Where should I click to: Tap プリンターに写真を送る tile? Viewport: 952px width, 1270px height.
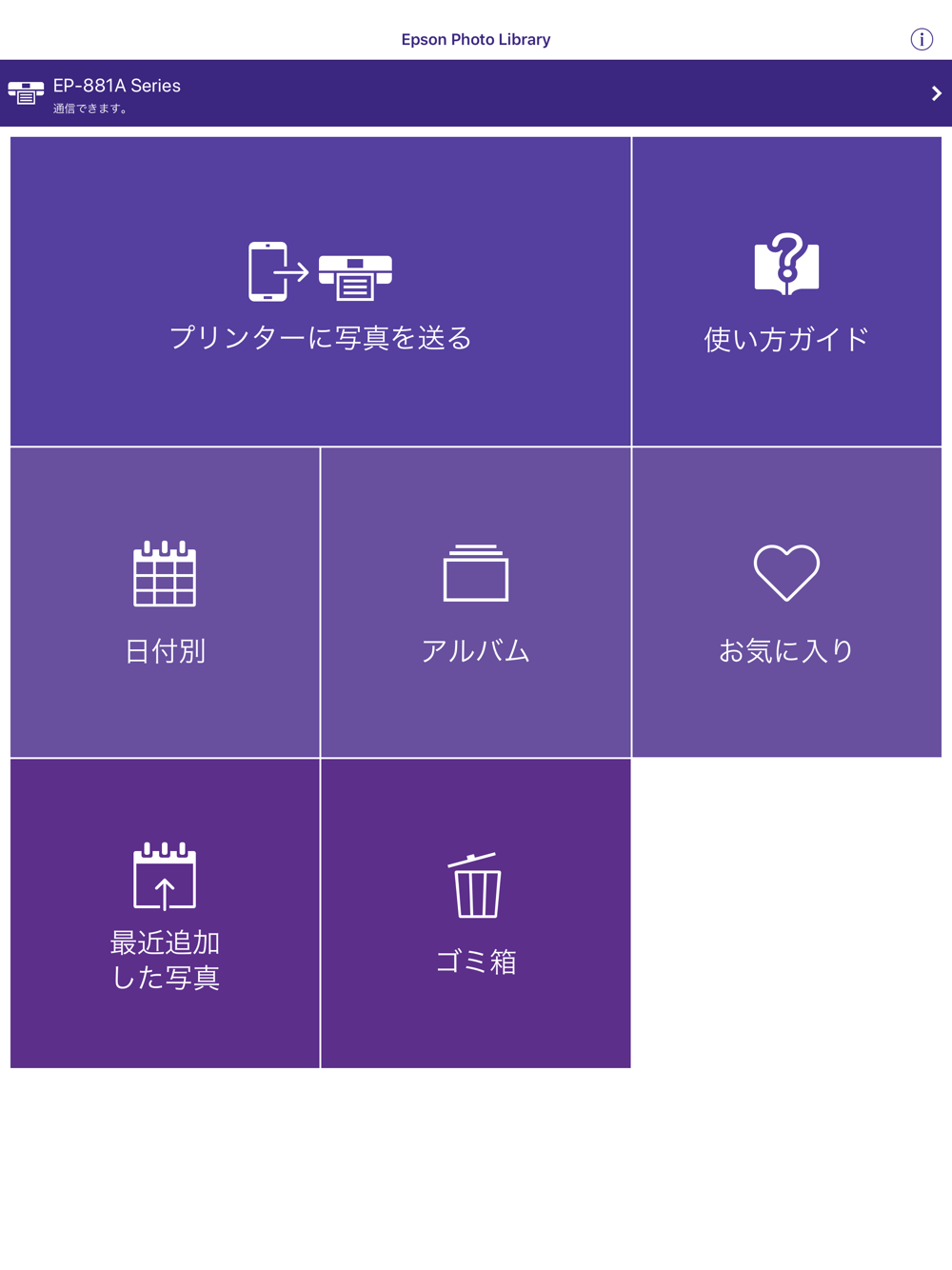(x=321, y=291)
